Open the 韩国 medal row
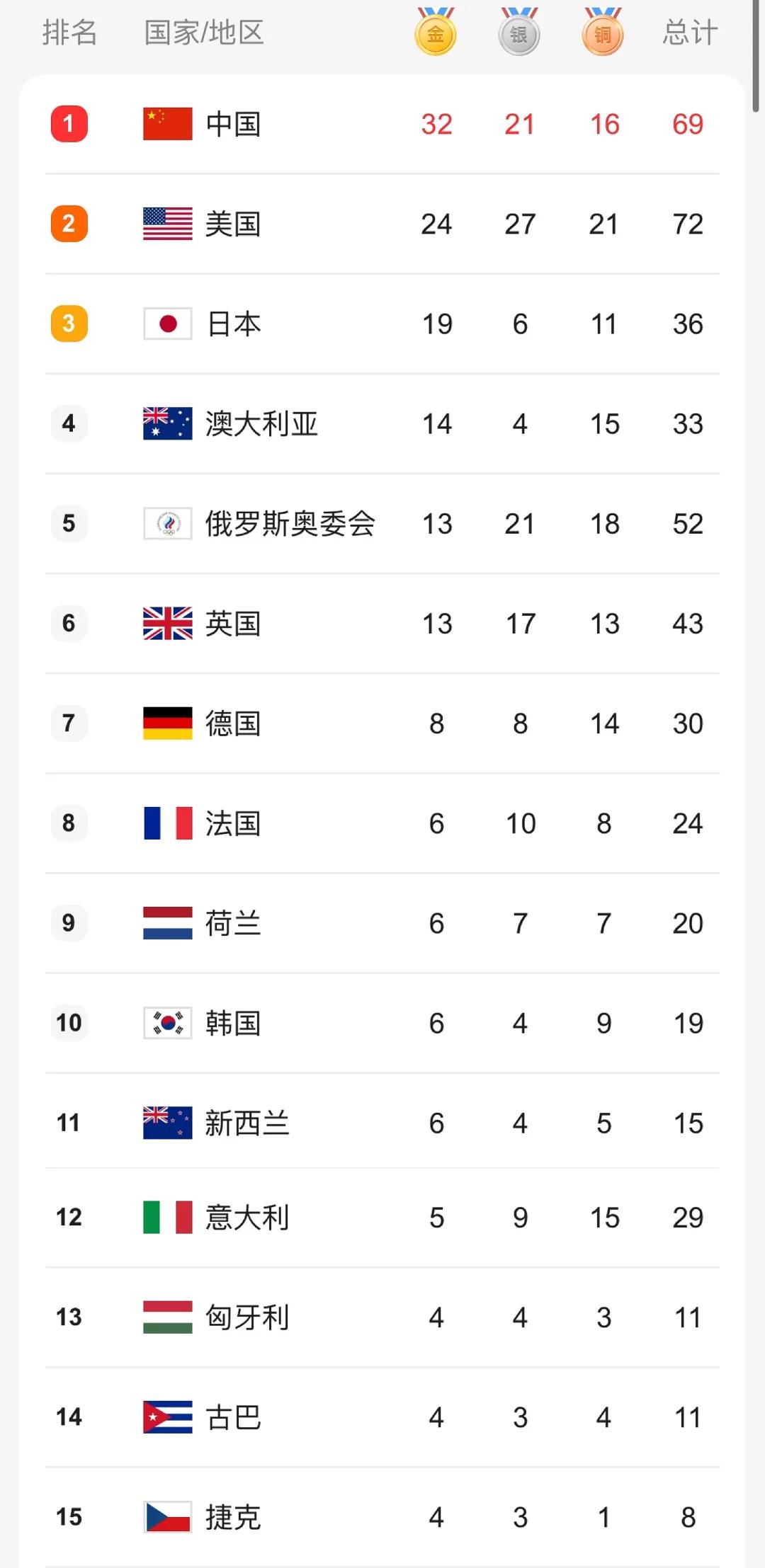Screen dimensions: 765x1568 (x=382, y=1022)
